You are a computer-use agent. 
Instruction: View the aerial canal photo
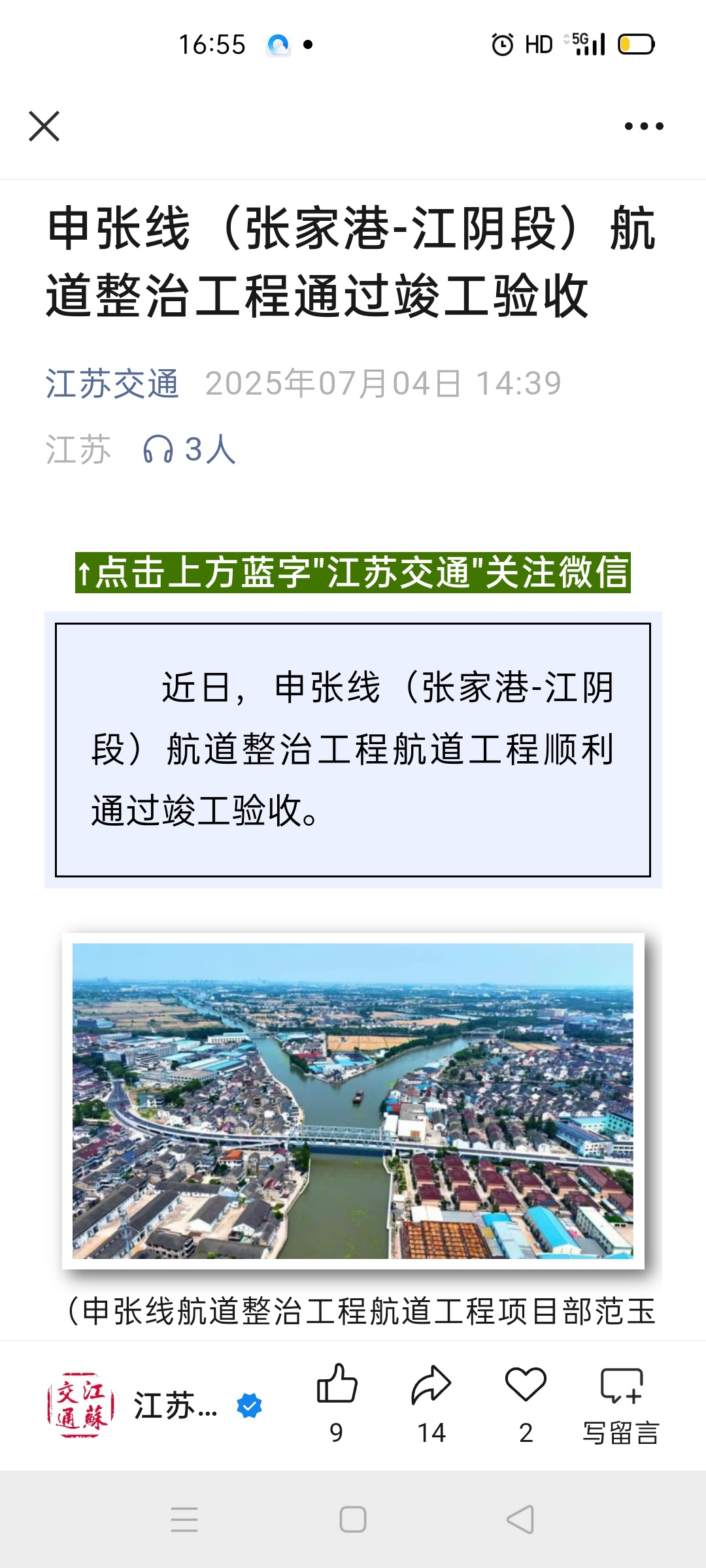[353, 1101]
